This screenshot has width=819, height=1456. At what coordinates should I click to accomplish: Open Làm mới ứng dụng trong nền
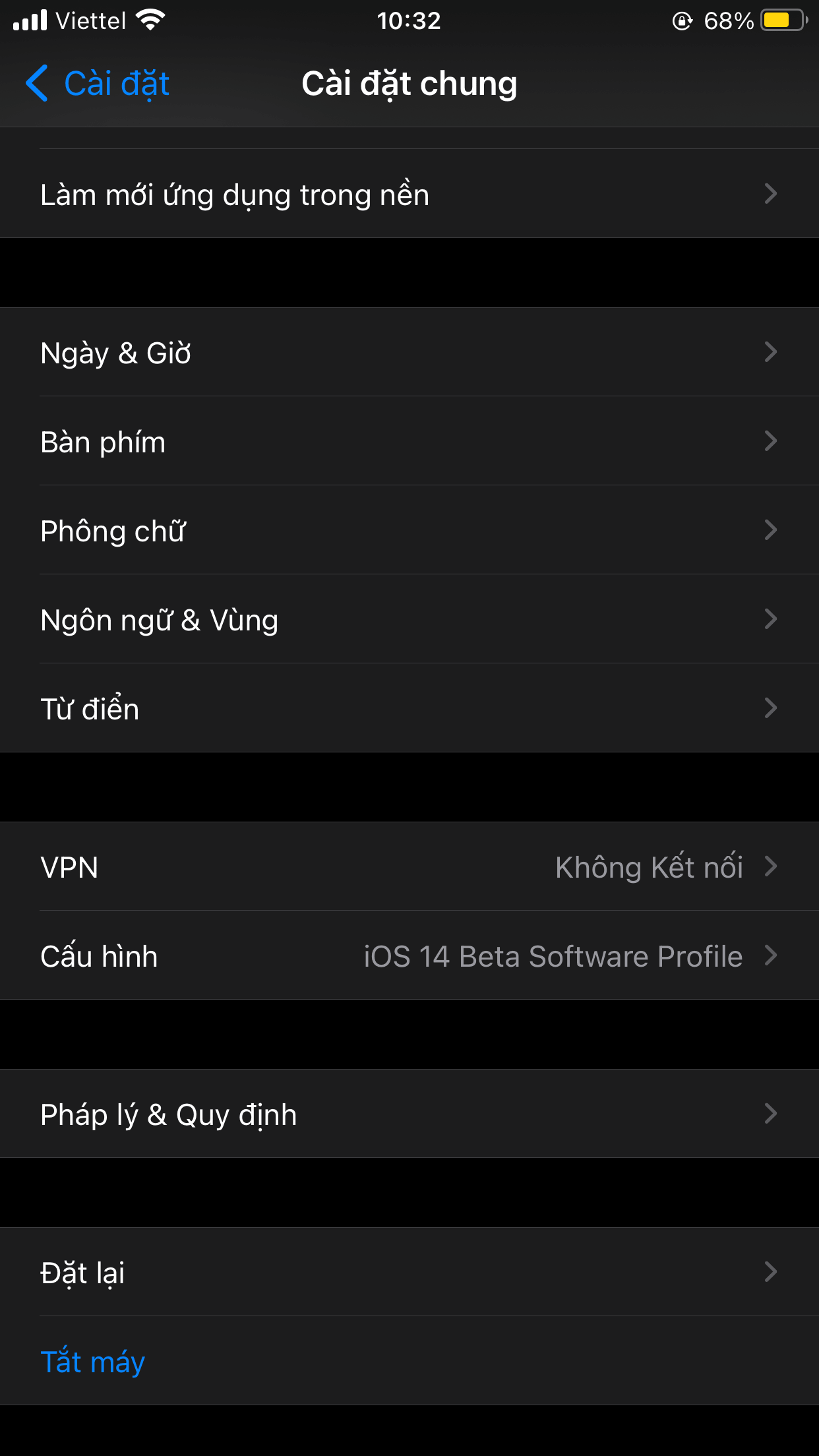point(409,194)
